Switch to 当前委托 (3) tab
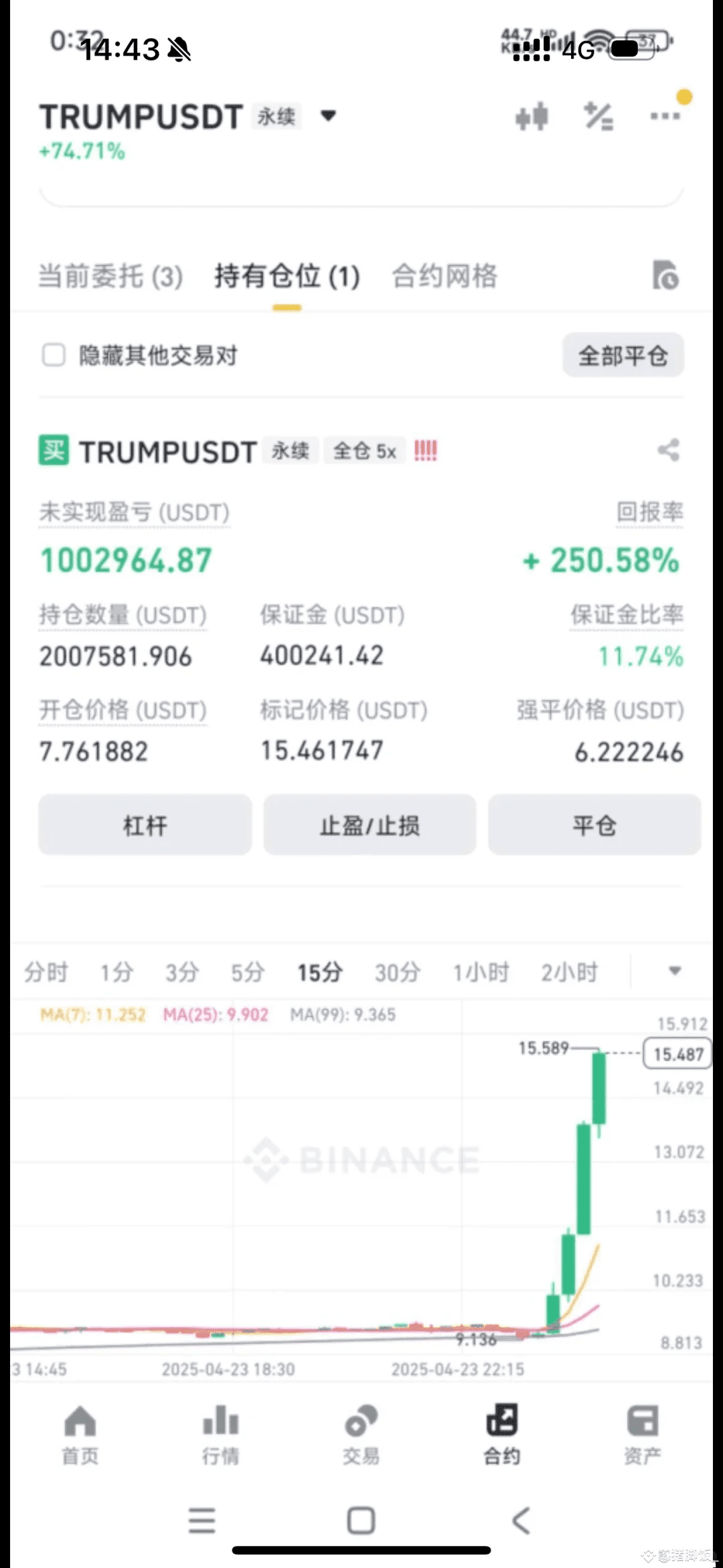 [x=110, y=276]
